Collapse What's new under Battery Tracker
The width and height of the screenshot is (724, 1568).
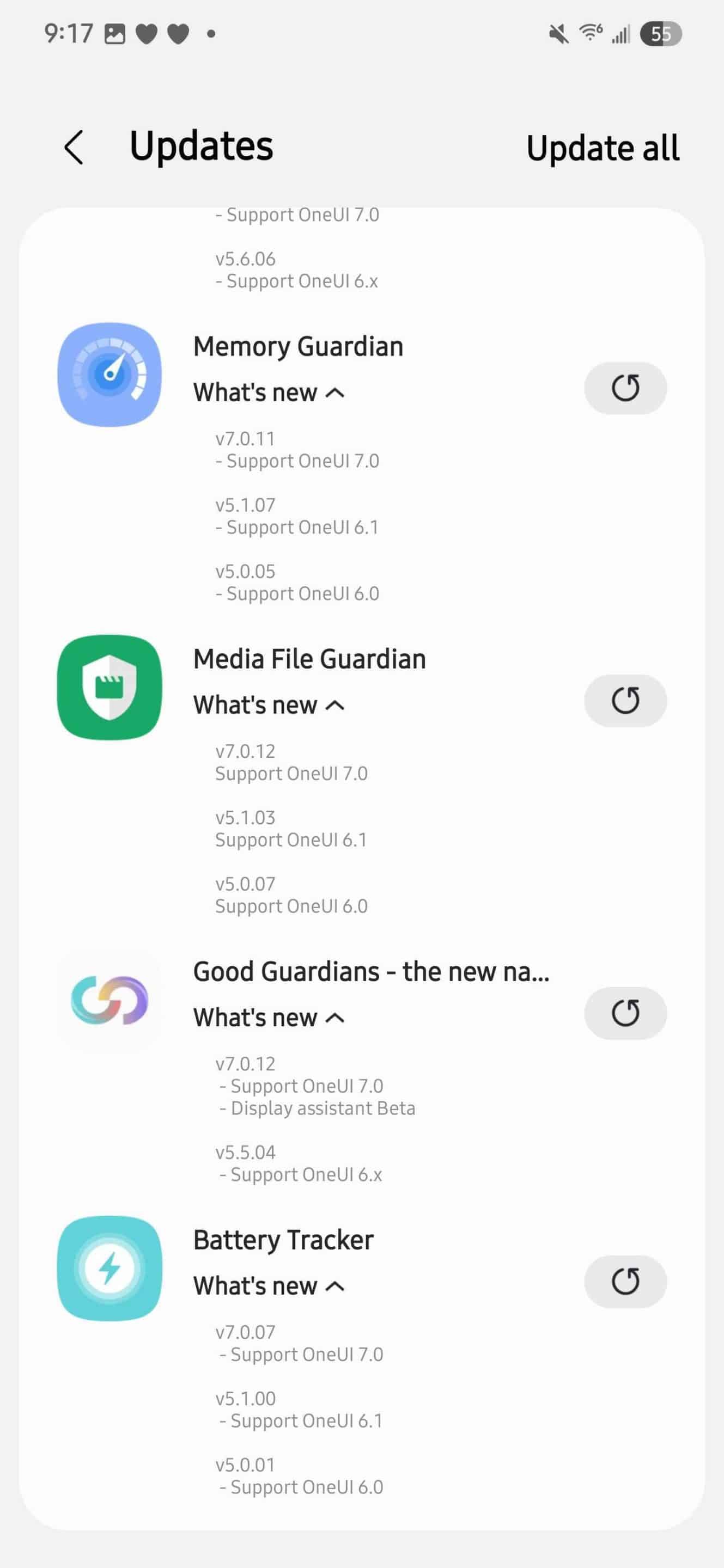tap(269, 1286)
